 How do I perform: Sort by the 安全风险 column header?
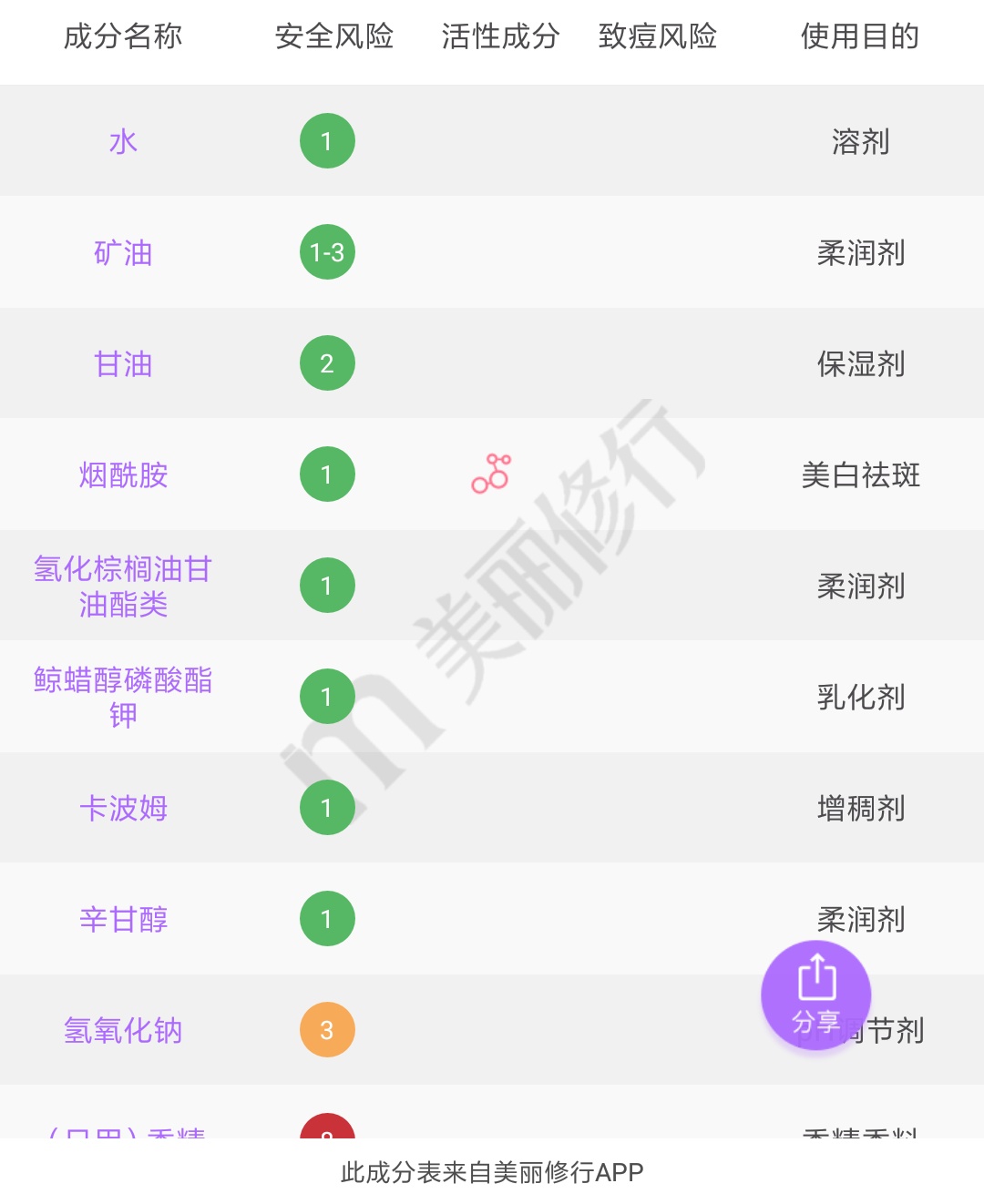pyautogui.click(x=335, y=38)
